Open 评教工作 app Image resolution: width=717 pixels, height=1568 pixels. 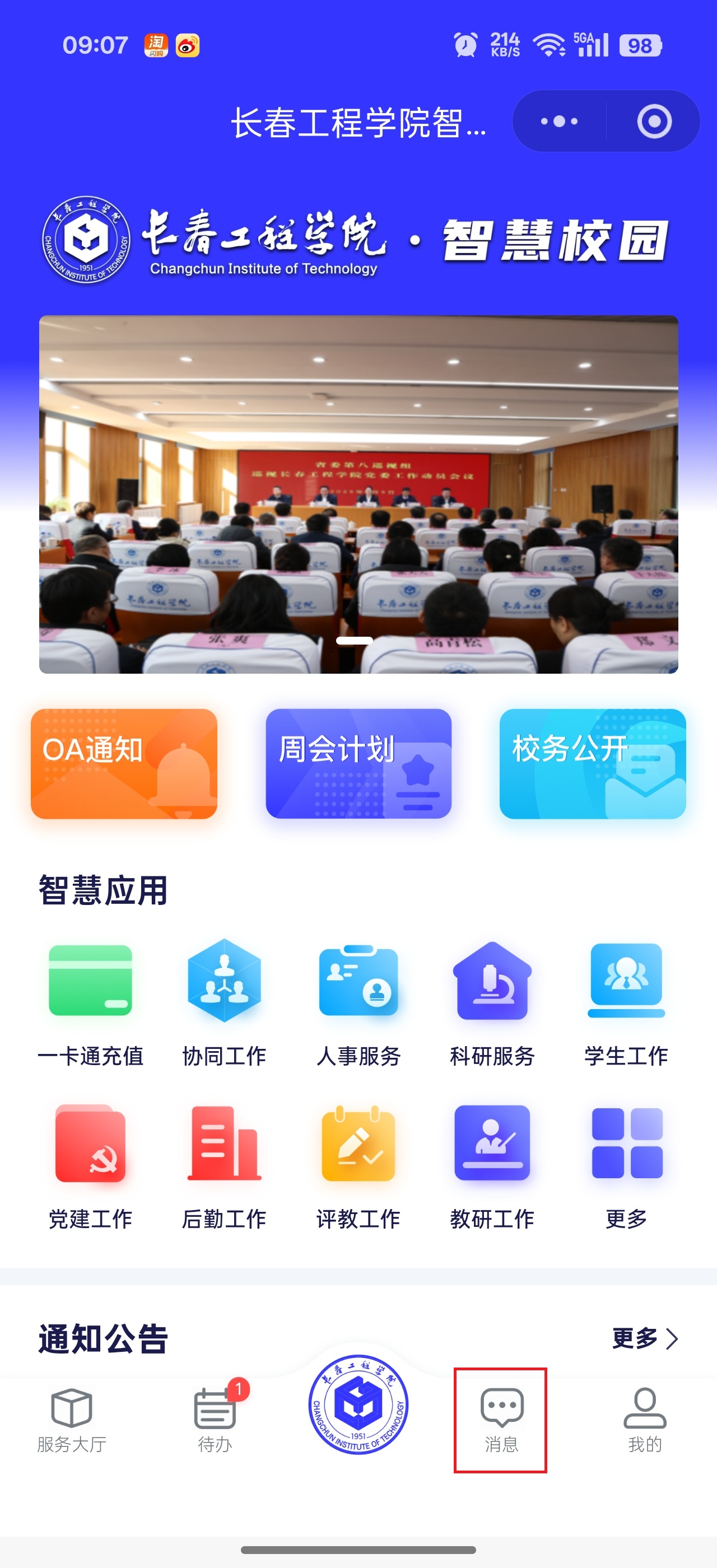pyautogui.click(x=358, y=1166)
